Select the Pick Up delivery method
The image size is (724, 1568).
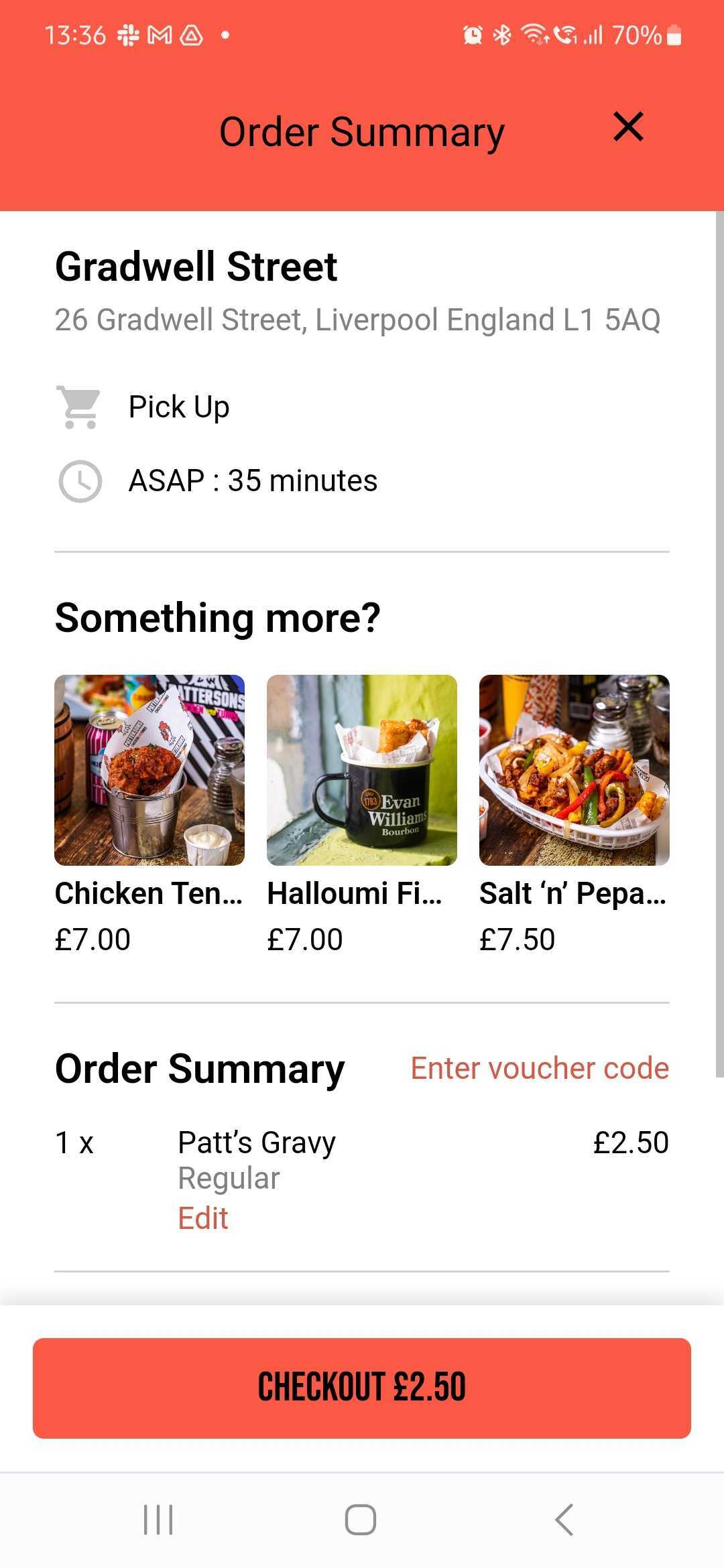(178, 407)
